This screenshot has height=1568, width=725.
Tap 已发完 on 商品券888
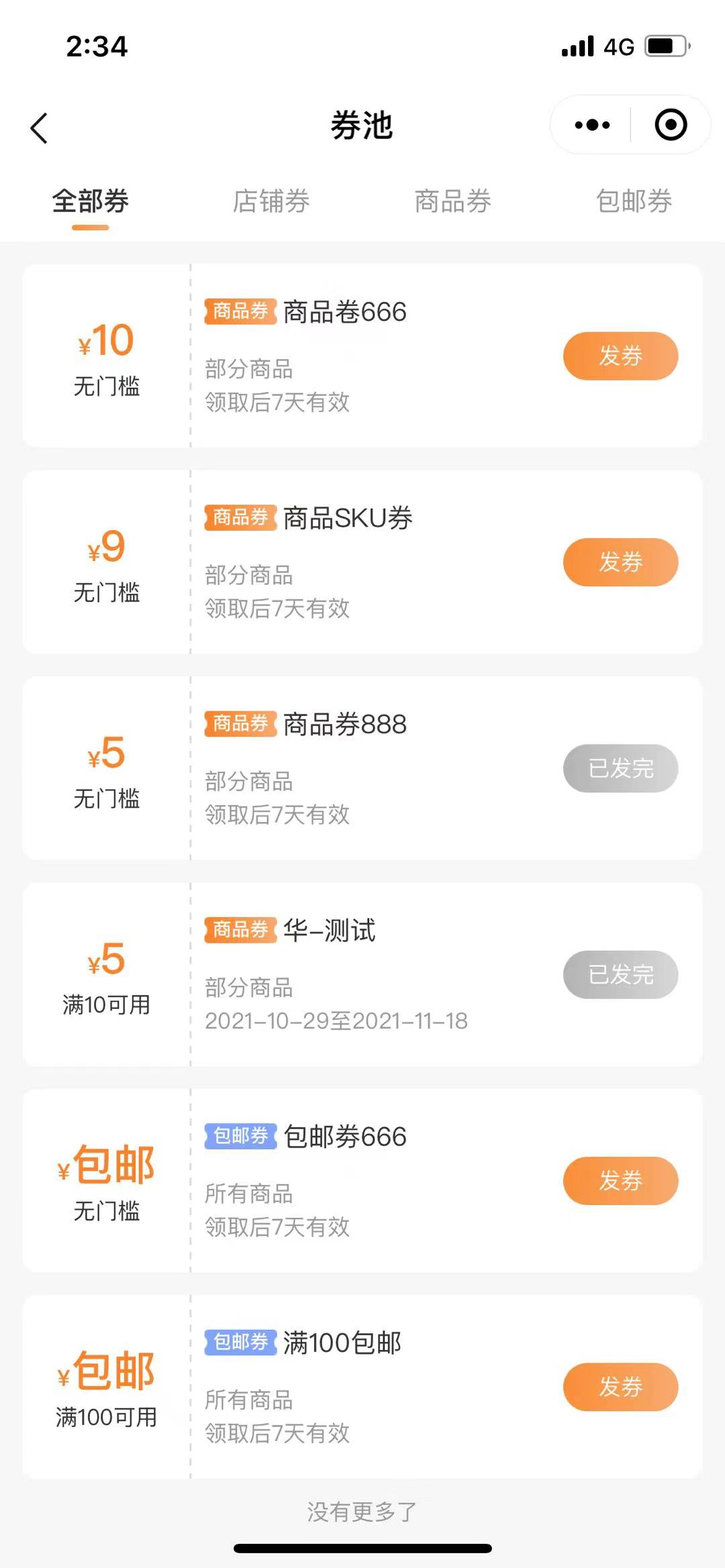point(620,768)
